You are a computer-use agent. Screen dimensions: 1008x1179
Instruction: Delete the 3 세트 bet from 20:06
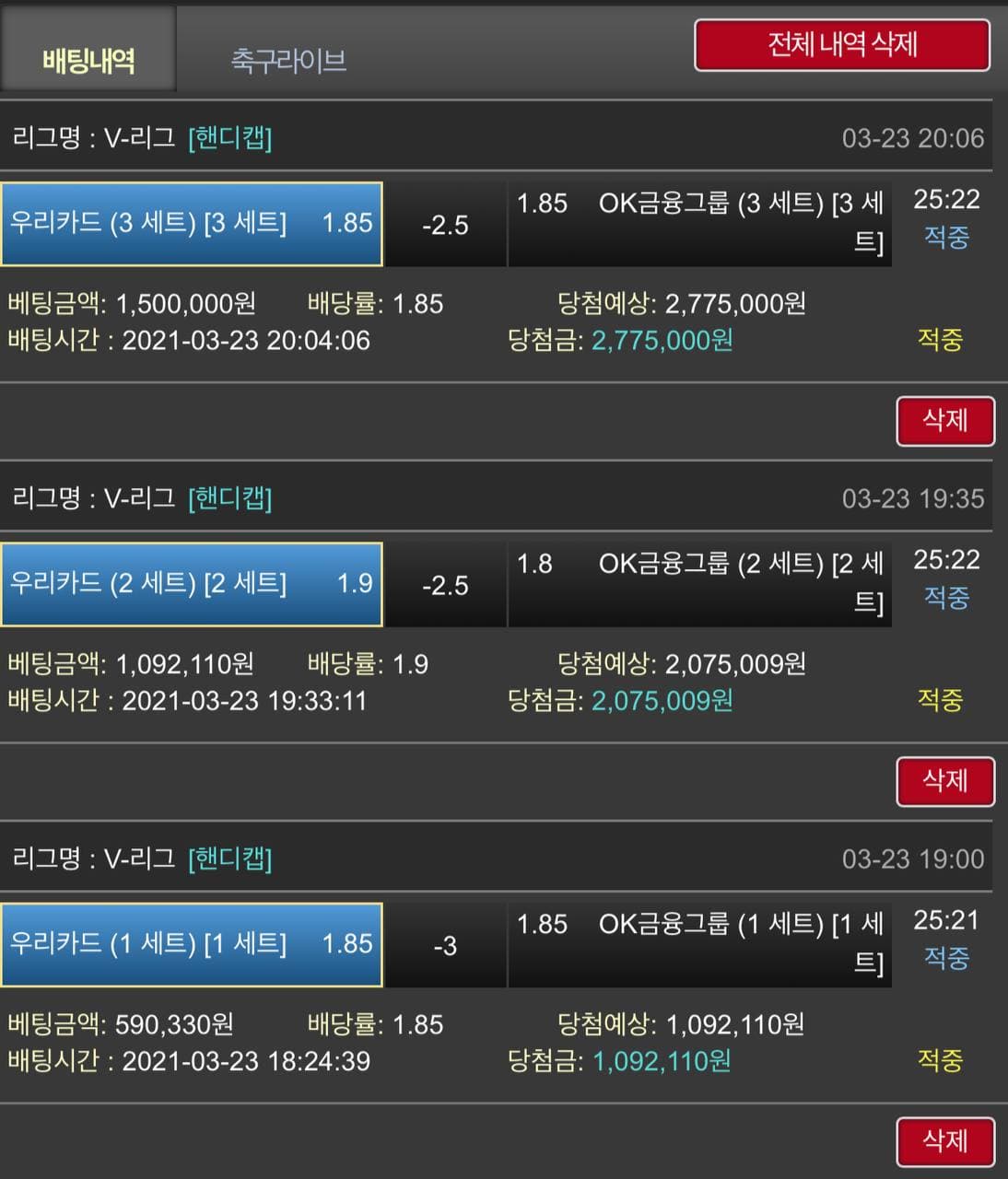tap(944, 421)
